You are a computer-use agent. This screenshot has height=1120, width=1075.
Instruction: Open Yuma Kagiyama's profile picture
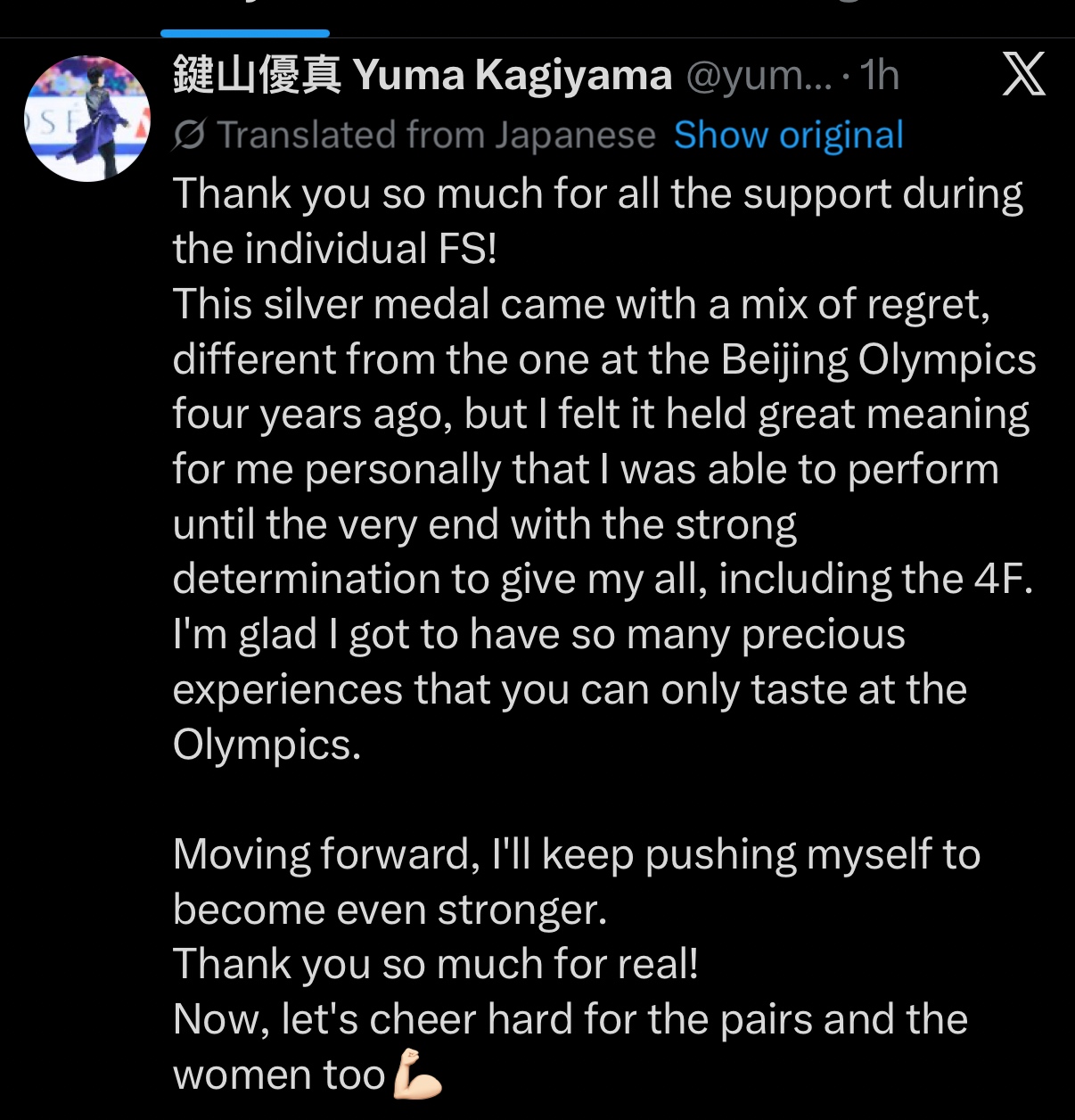tap(87, 119)
